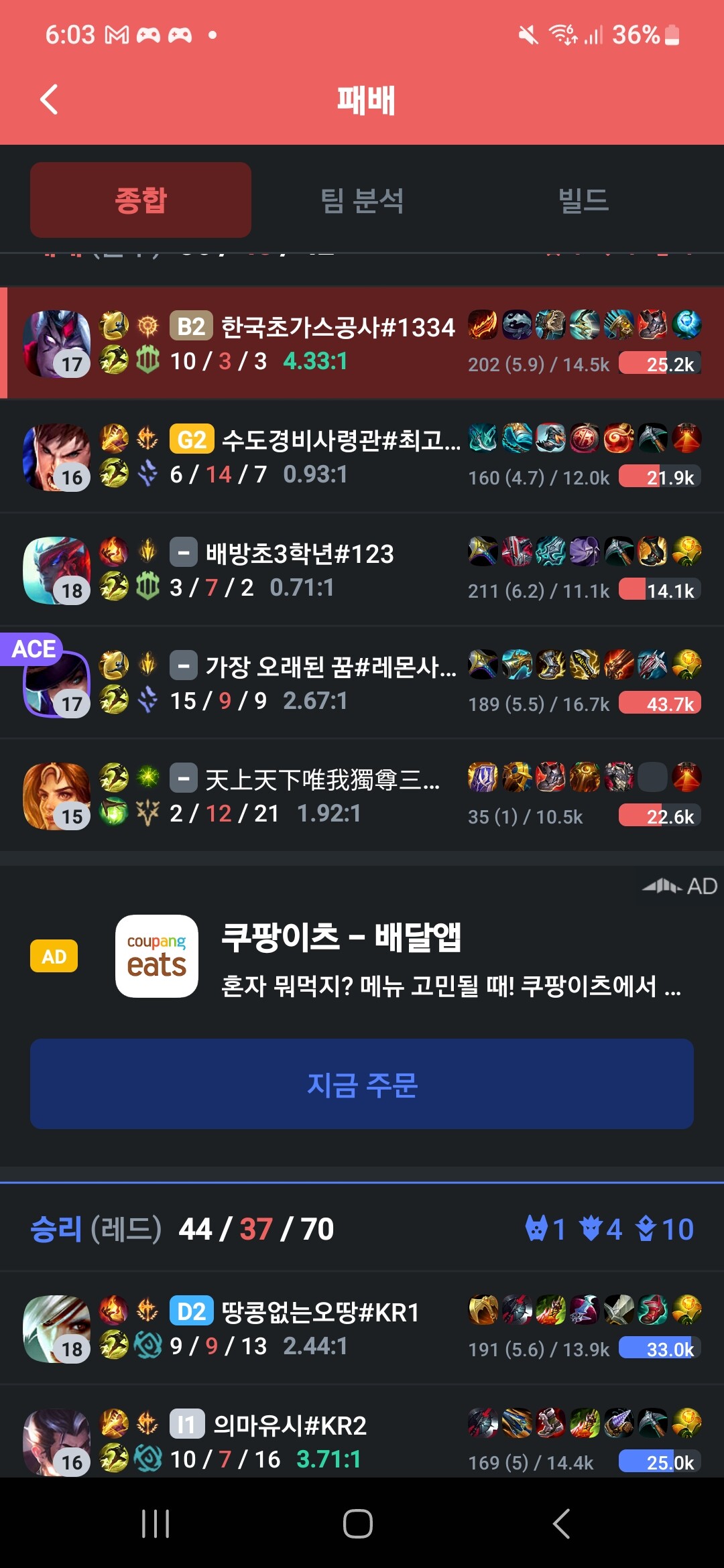Switch to the 빌드 tab
The image size is (724, 1568).
pos(583,200)
